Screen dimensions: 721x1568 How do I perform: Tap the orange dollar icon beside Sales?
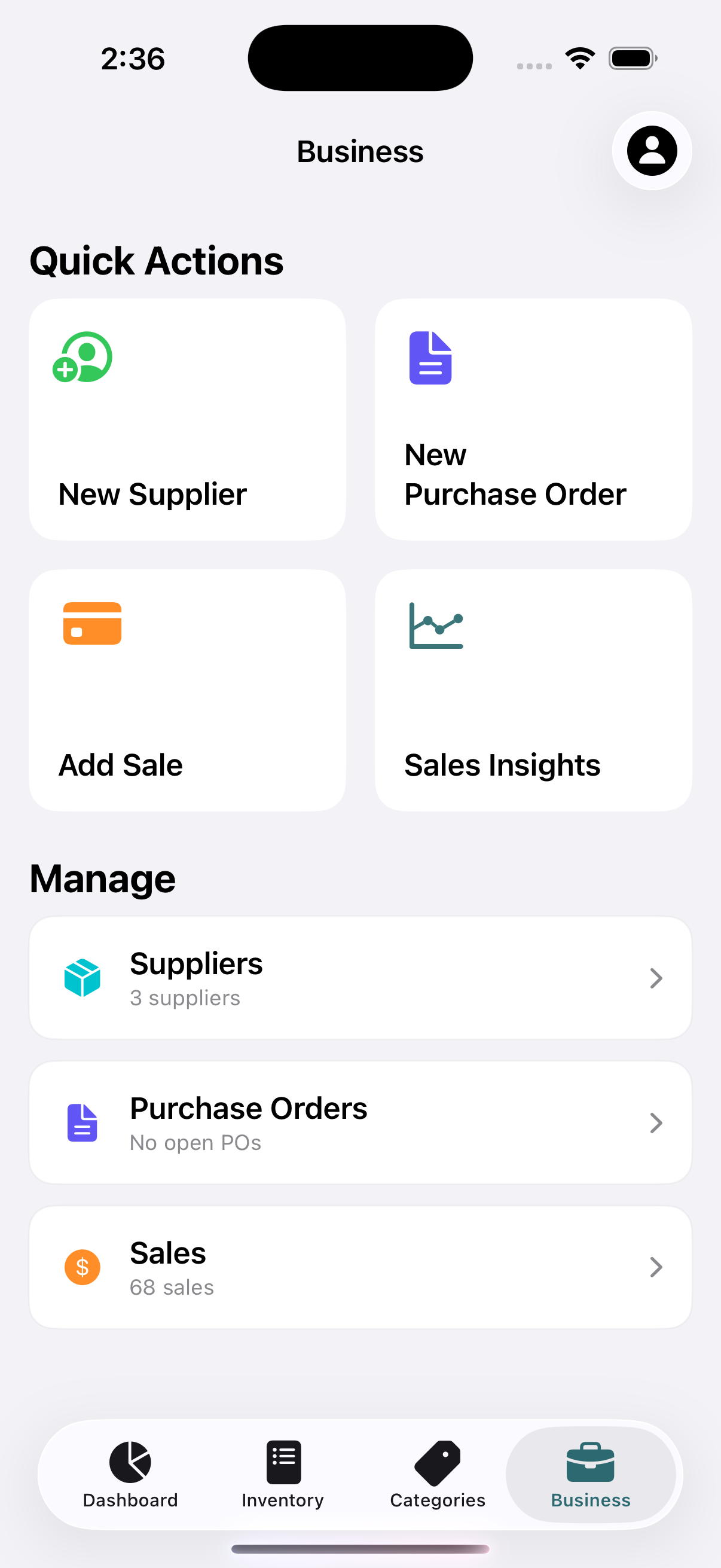(82, 1267)
